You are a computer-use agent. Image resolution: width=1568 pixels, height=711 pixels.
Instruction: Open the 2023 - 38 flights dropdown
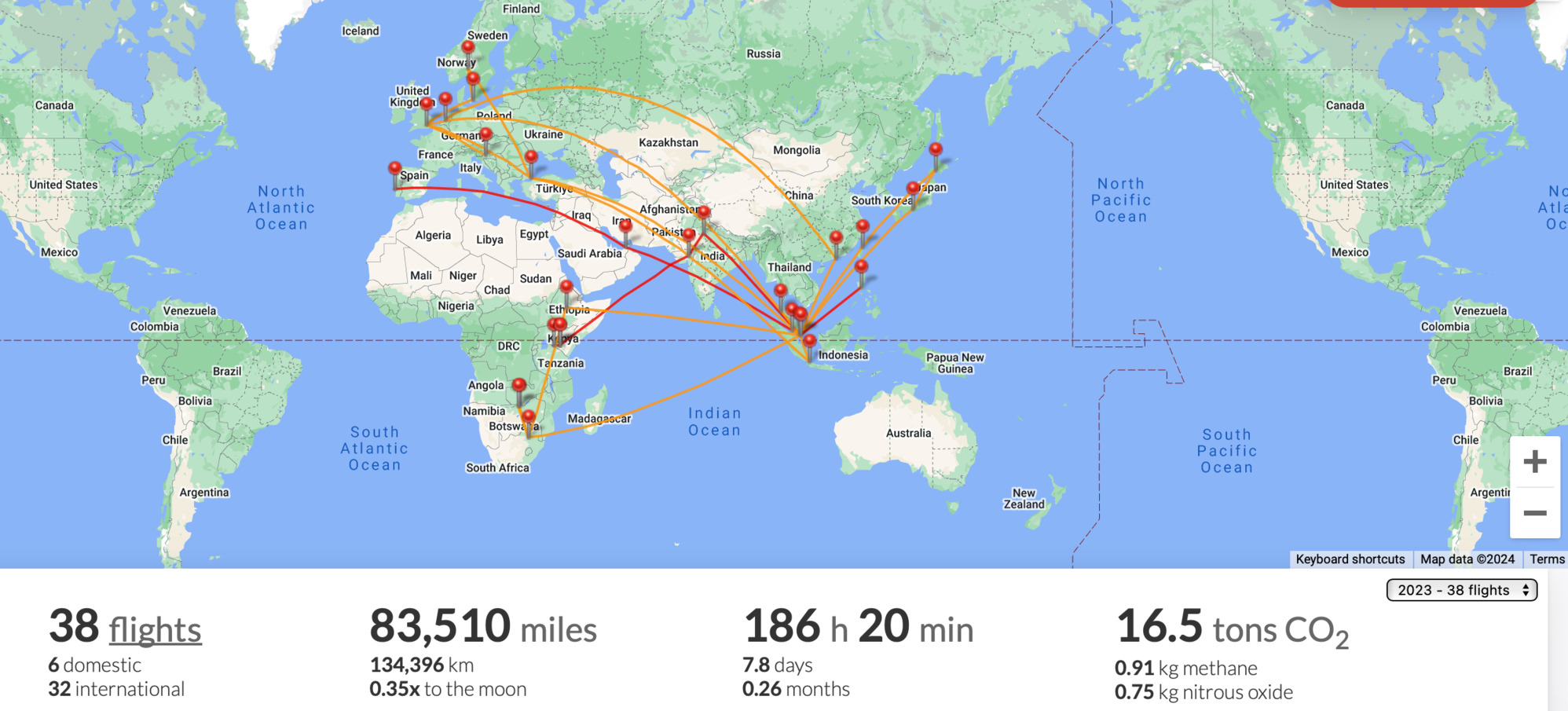tap(1461, 590)
